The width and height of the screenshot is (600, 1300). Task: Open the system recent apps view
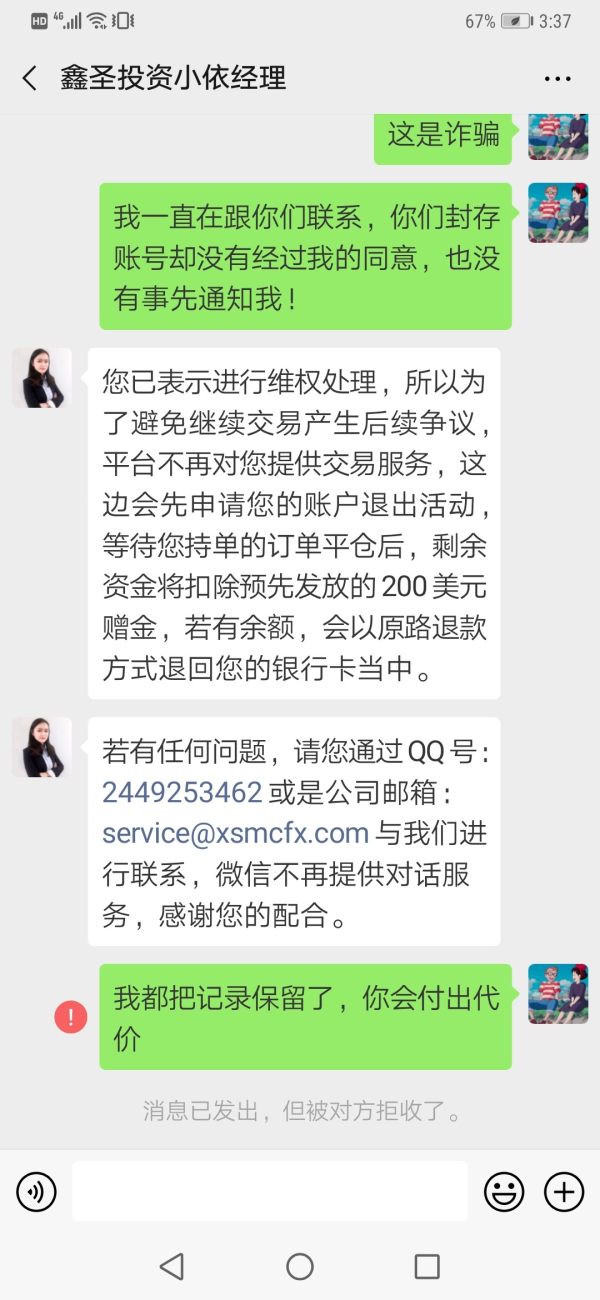click(x=427, y=1267)
